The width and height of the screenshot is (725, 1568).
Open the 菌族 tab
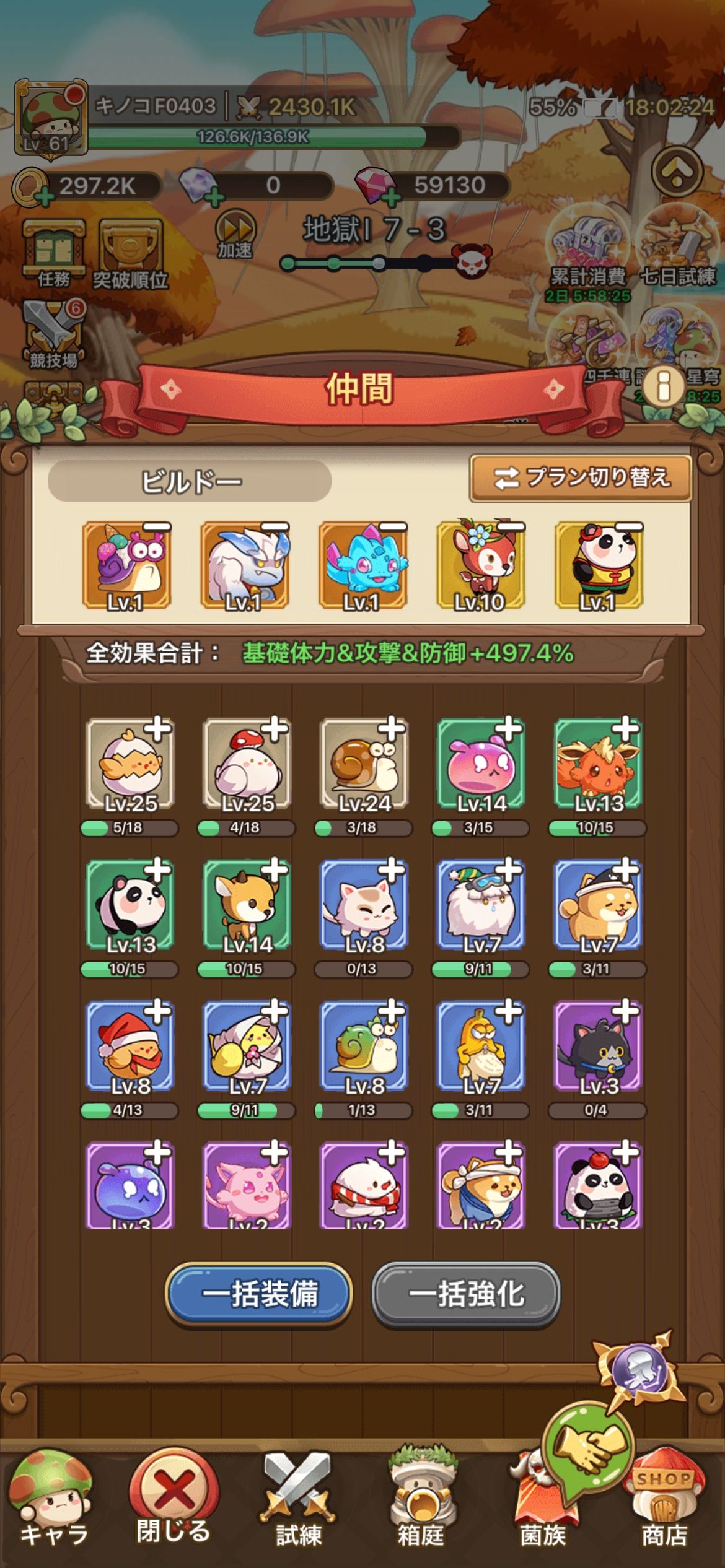point(543,1499)
